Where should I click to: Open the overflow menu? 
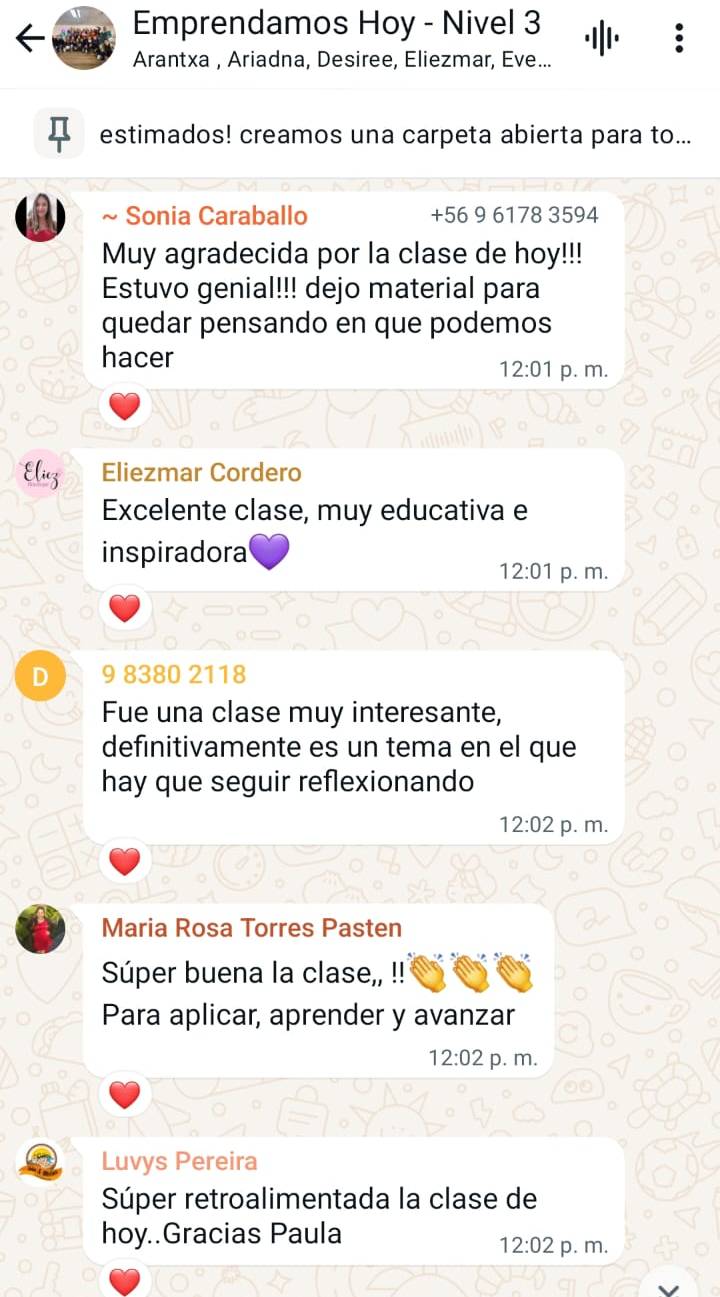[679, 38]
